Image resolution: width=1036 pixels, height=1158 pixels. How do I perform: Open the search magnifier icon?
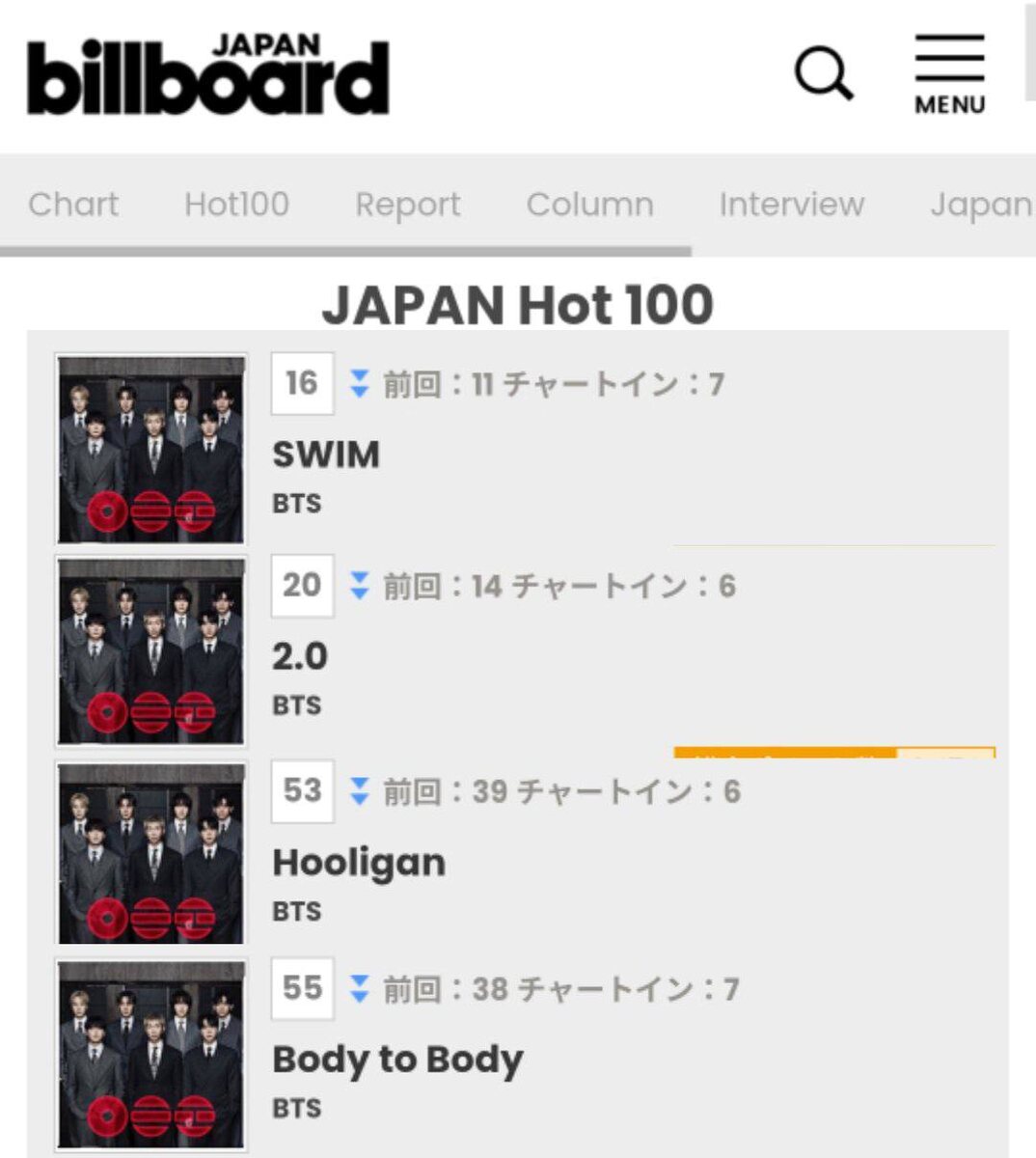point(824,74)
